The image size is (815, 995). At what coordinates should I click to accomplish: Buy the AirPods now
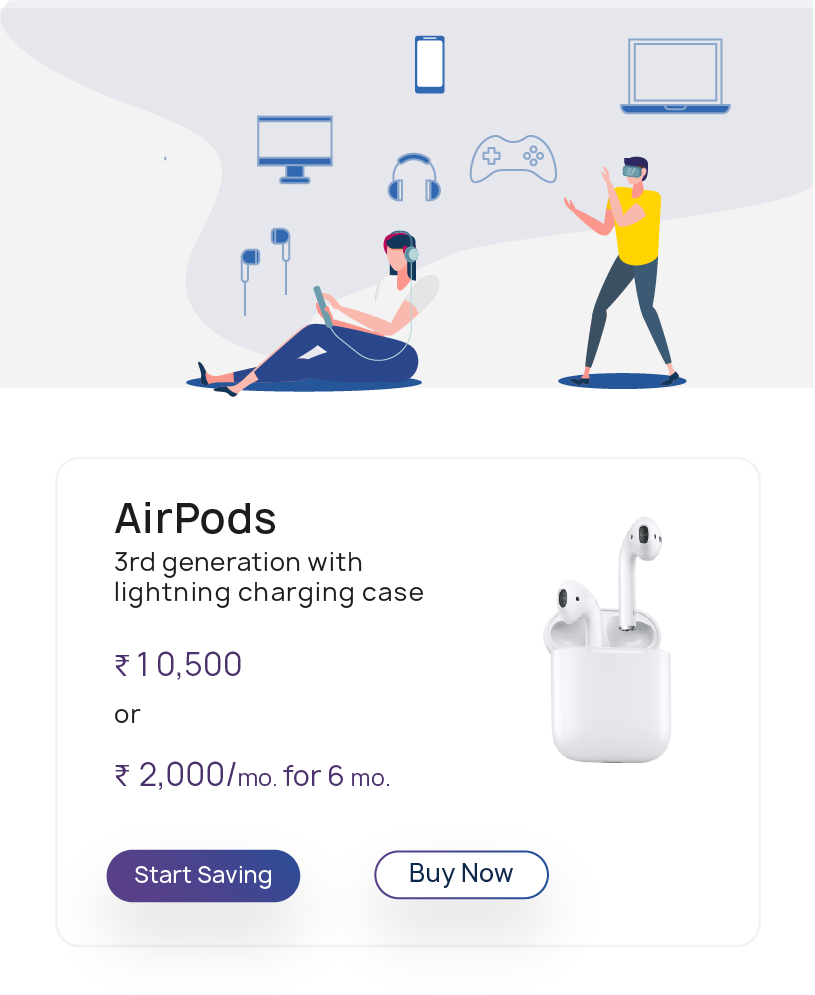point(461,874)
